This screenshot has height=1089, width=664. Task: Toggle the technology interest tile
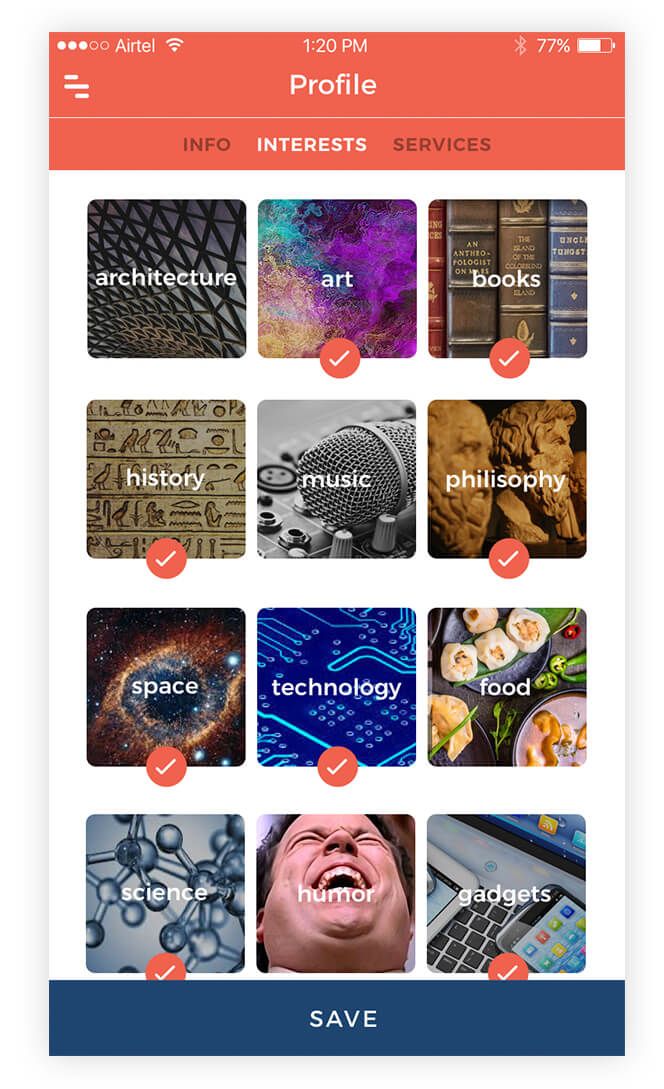336,687
